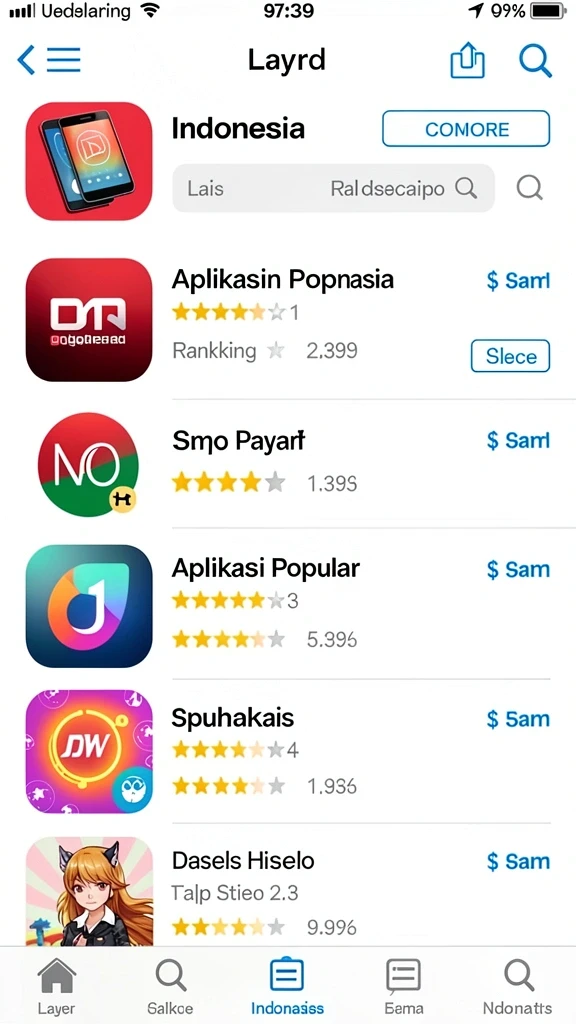Get Aplikasin Popnasia via its $ Saml button
The height and width of the screenshot is (1024, 576).
click(x=519, y=281)
